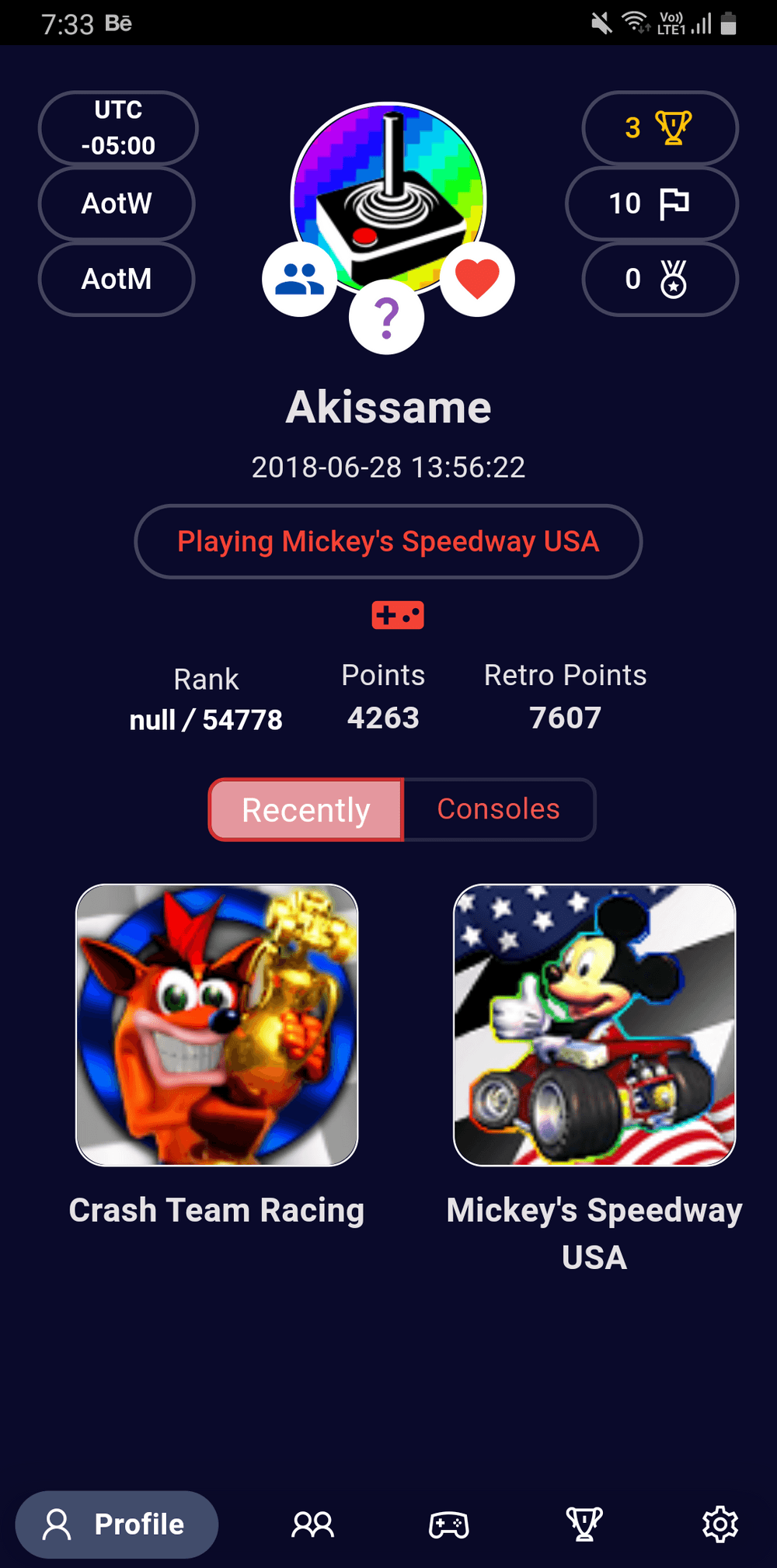The width and height of the screenshot is (777, 1568).
Task: Go to the Profile tab
Action: click(x=117, y=1524)
